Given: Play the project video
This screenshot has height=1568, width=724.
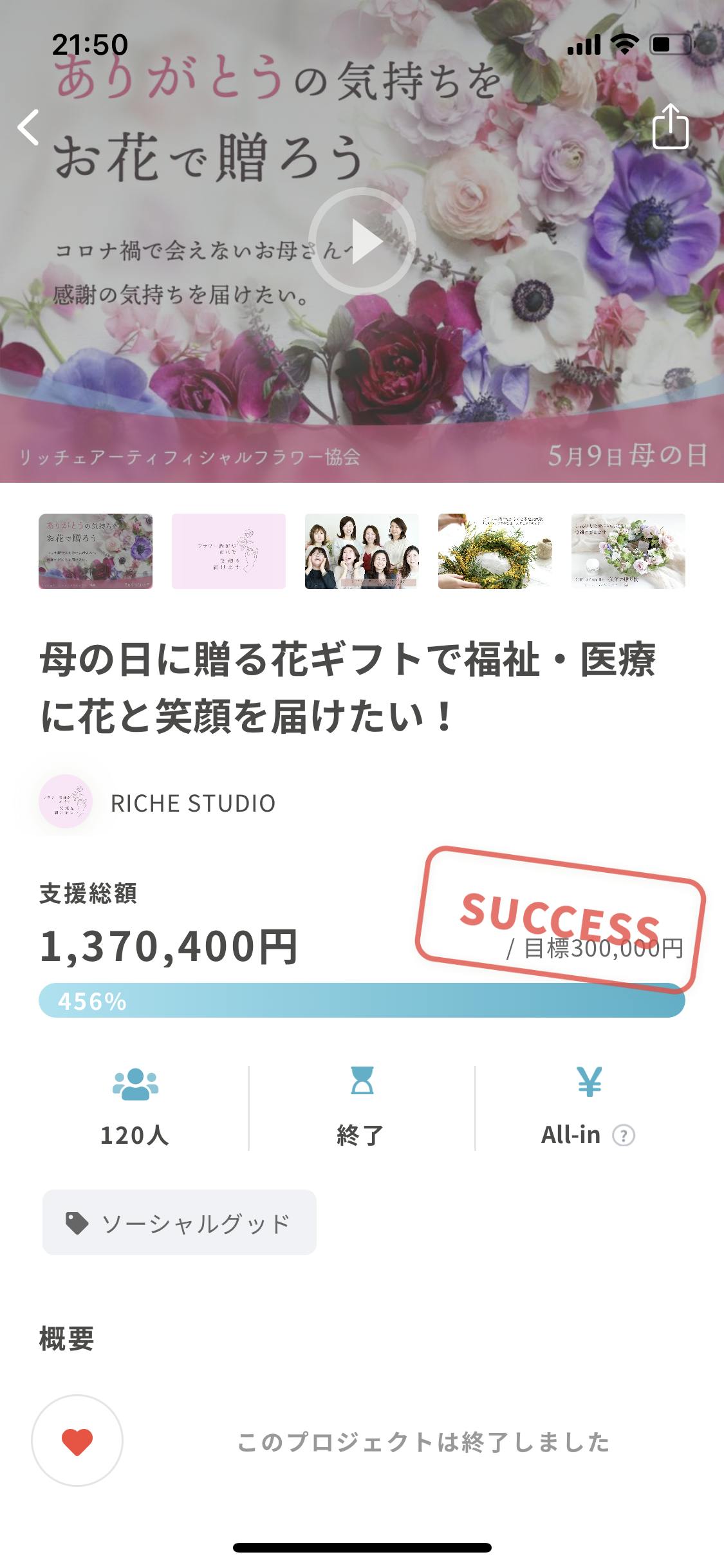Looking at the screenshot, I should 362,241.
